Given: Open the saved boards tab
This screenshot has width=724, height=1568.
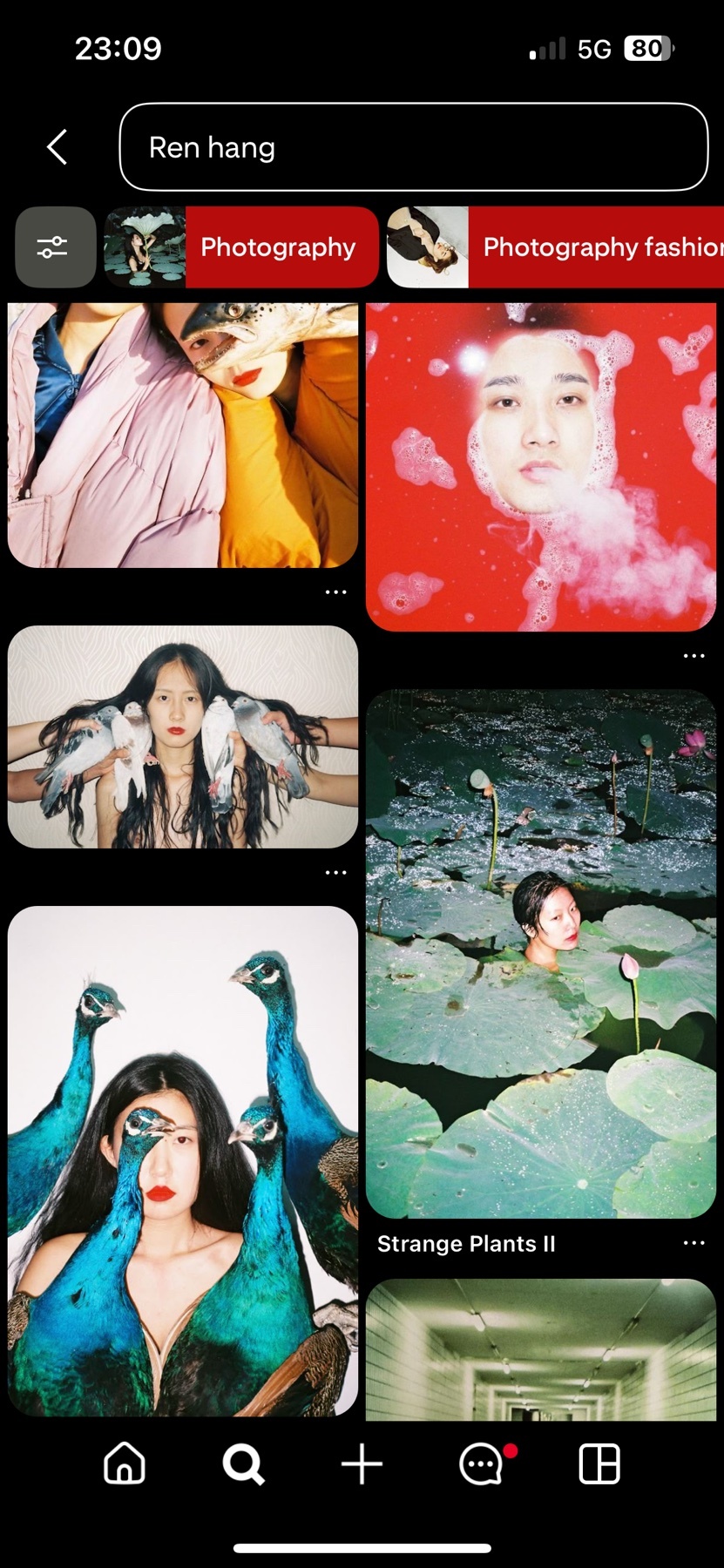Looking at the screenshot, I should [x=599, y=1463].
